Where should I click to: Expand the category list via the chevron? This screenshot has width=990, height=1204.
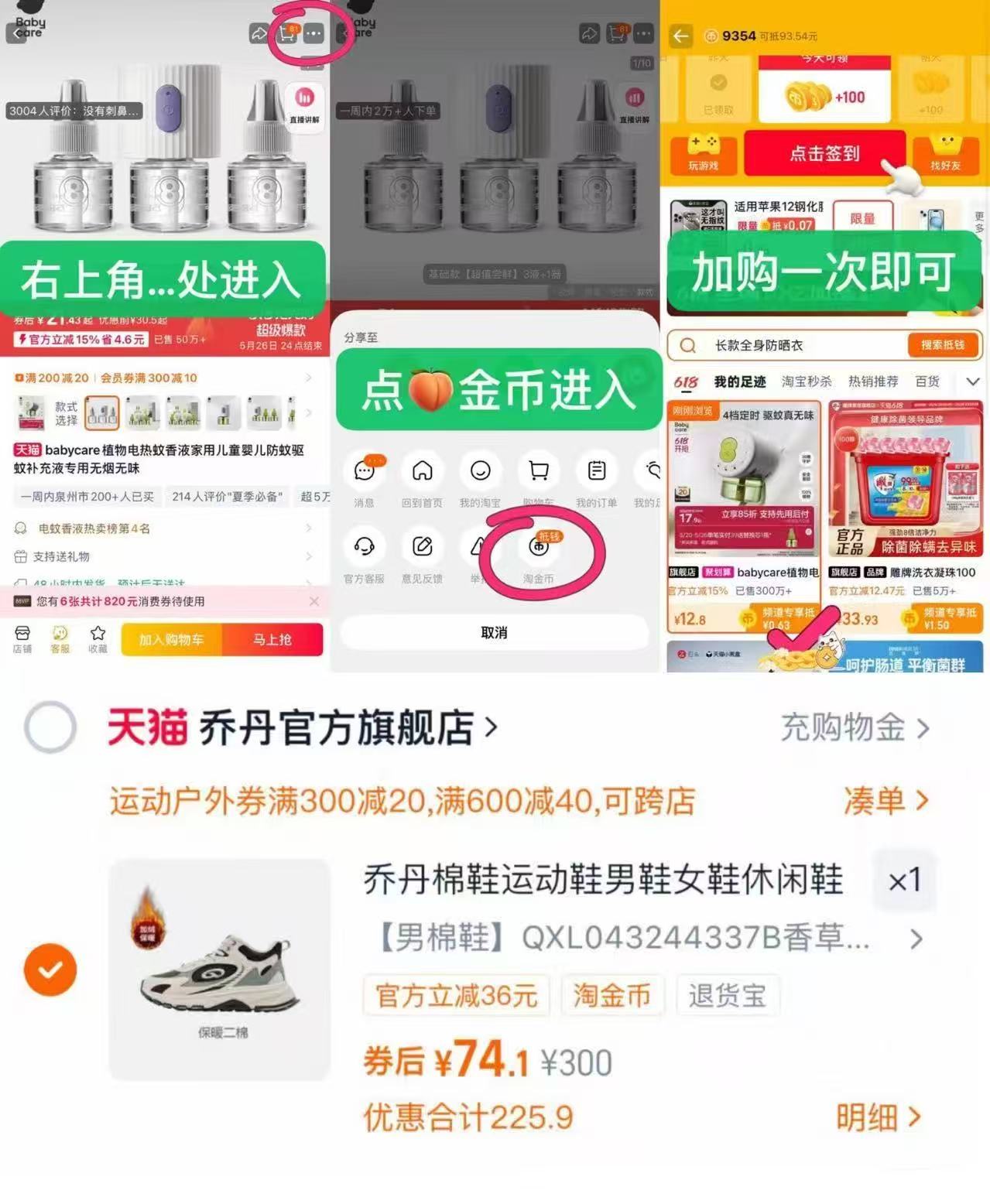[972, 381]
